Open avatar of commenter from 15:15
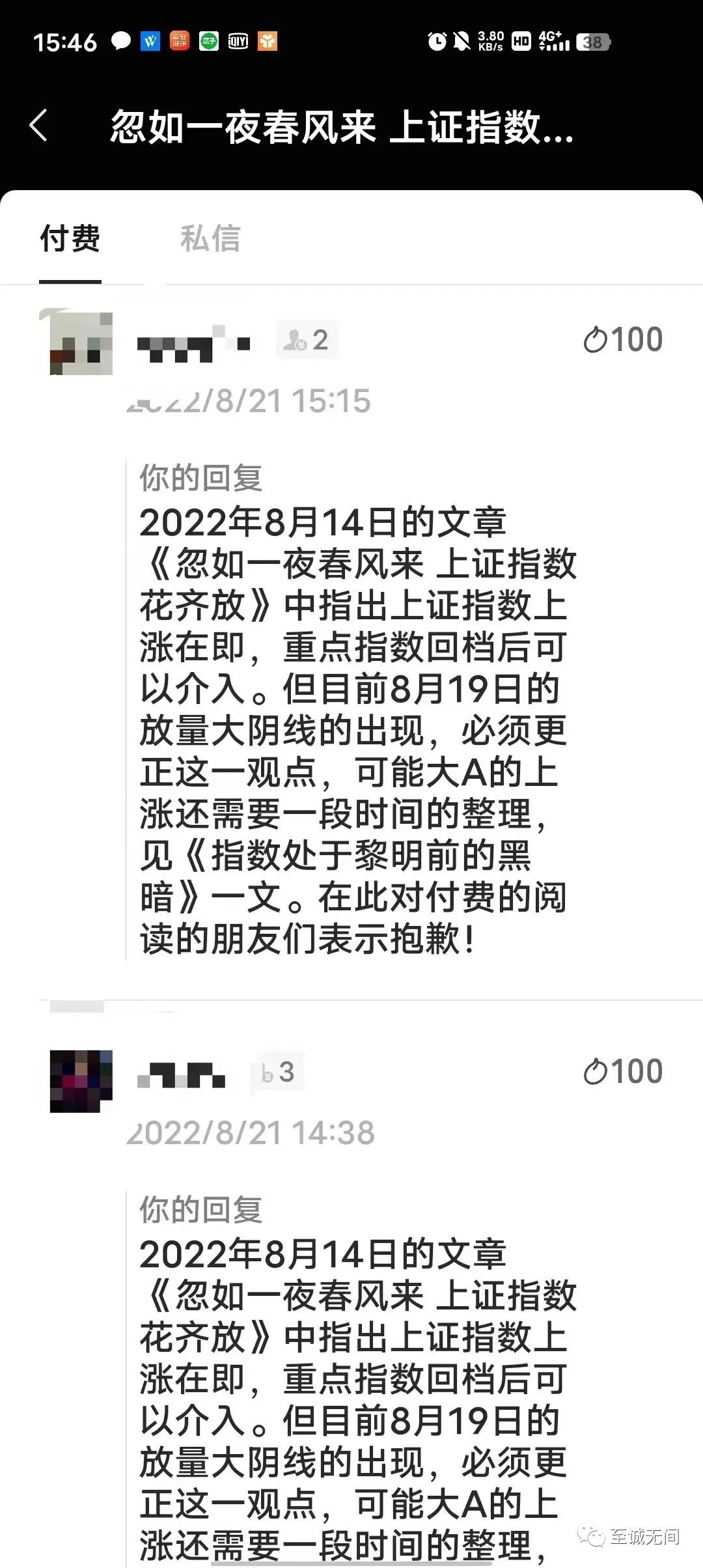 click(81, 344)
